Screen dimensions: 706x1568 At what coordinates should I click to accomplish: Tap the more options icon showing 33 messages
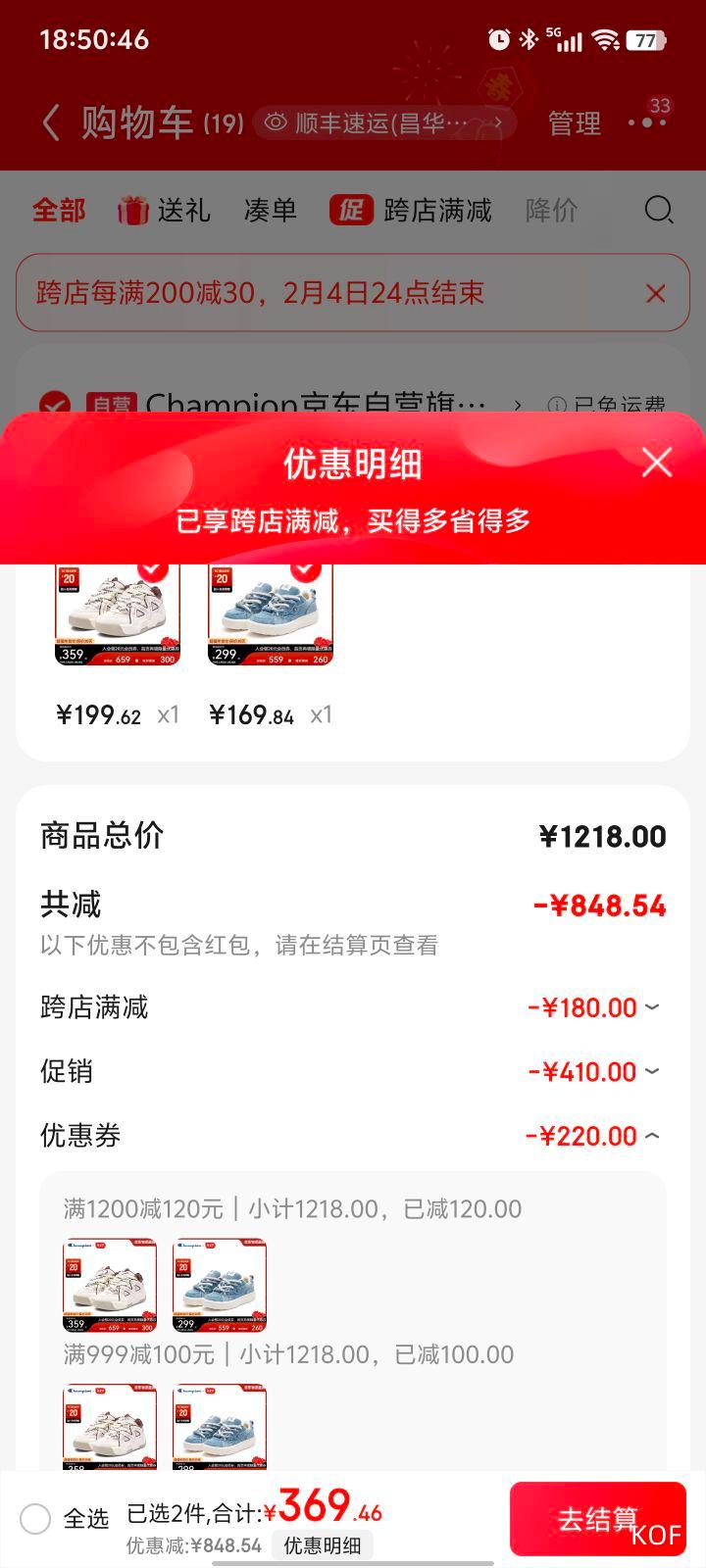(x=645, y=124)
